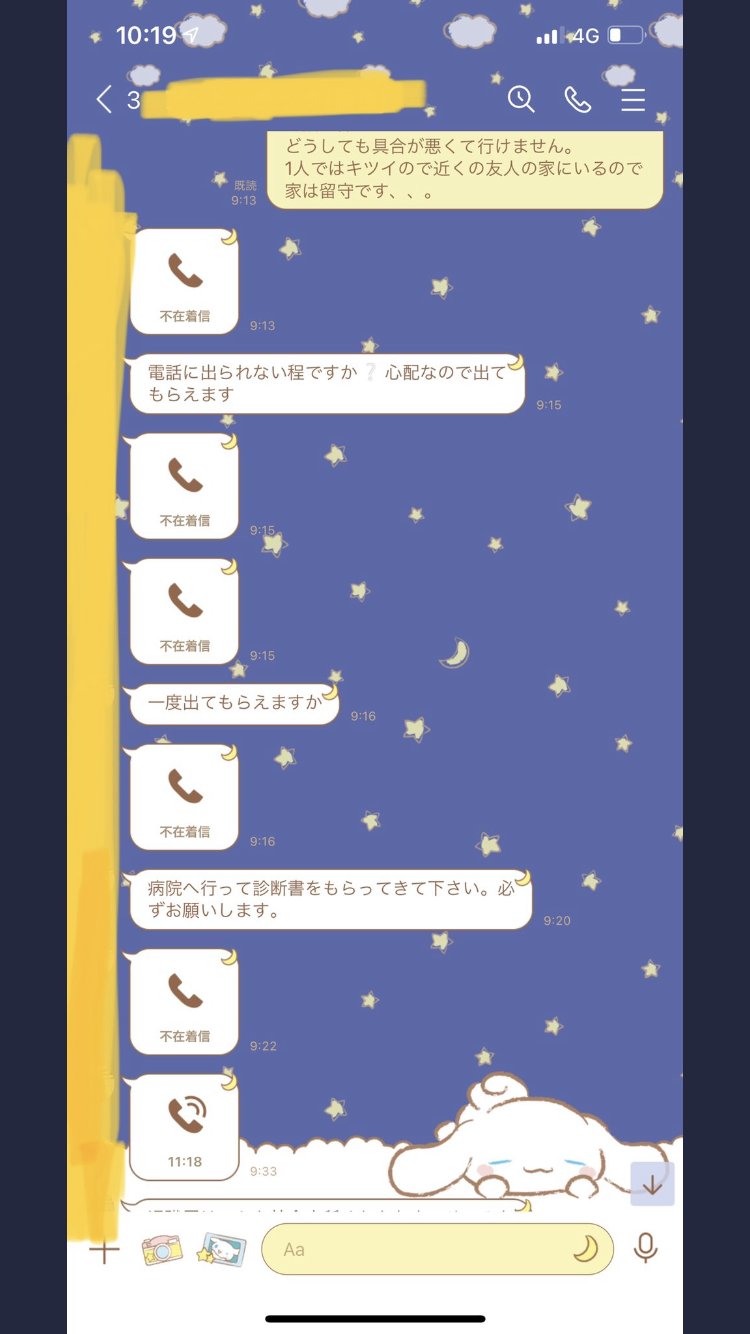Open the photo gallery picker
Screen dimensions: 750x1334
[221, 1250]
